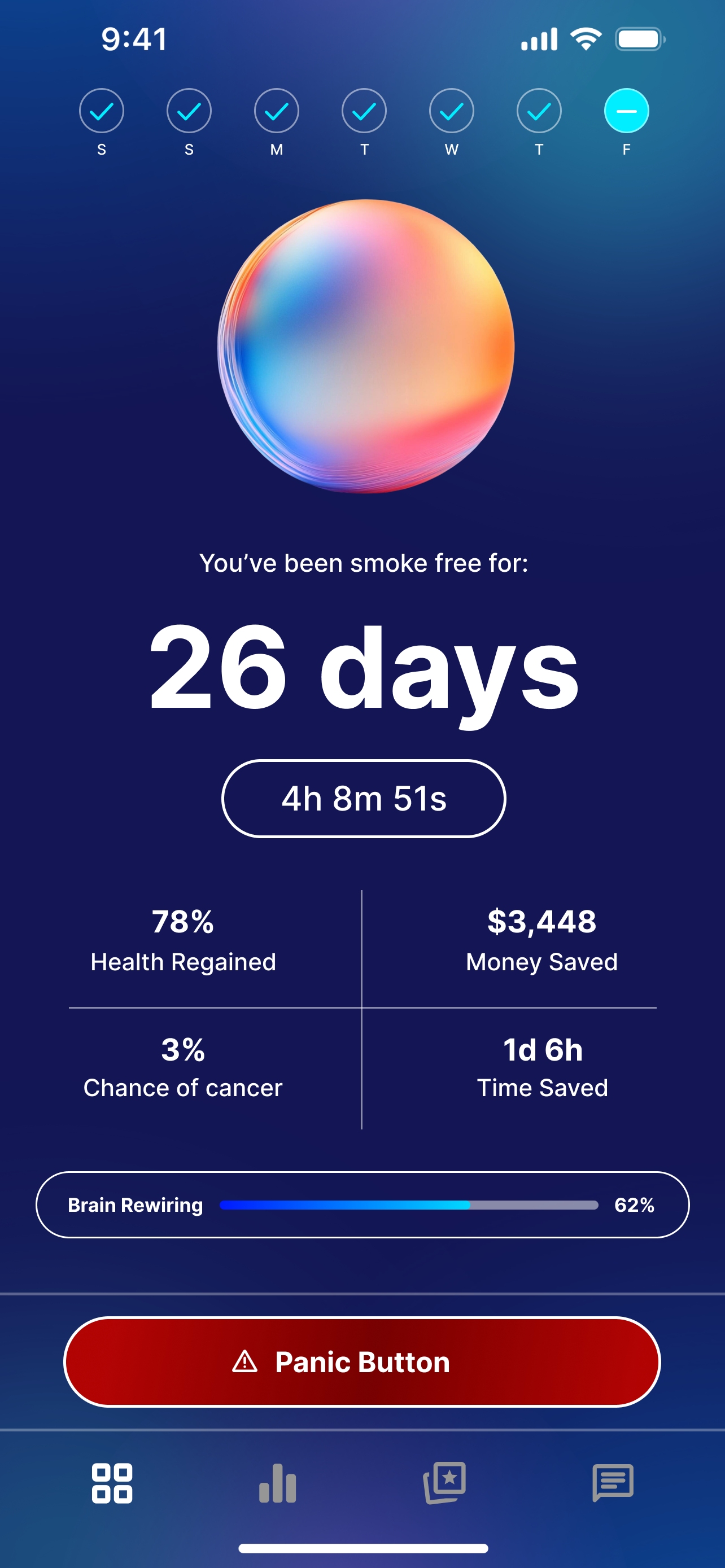Open the dashboard grid tab
The image size is (725, 1568).
(112, 1483)
